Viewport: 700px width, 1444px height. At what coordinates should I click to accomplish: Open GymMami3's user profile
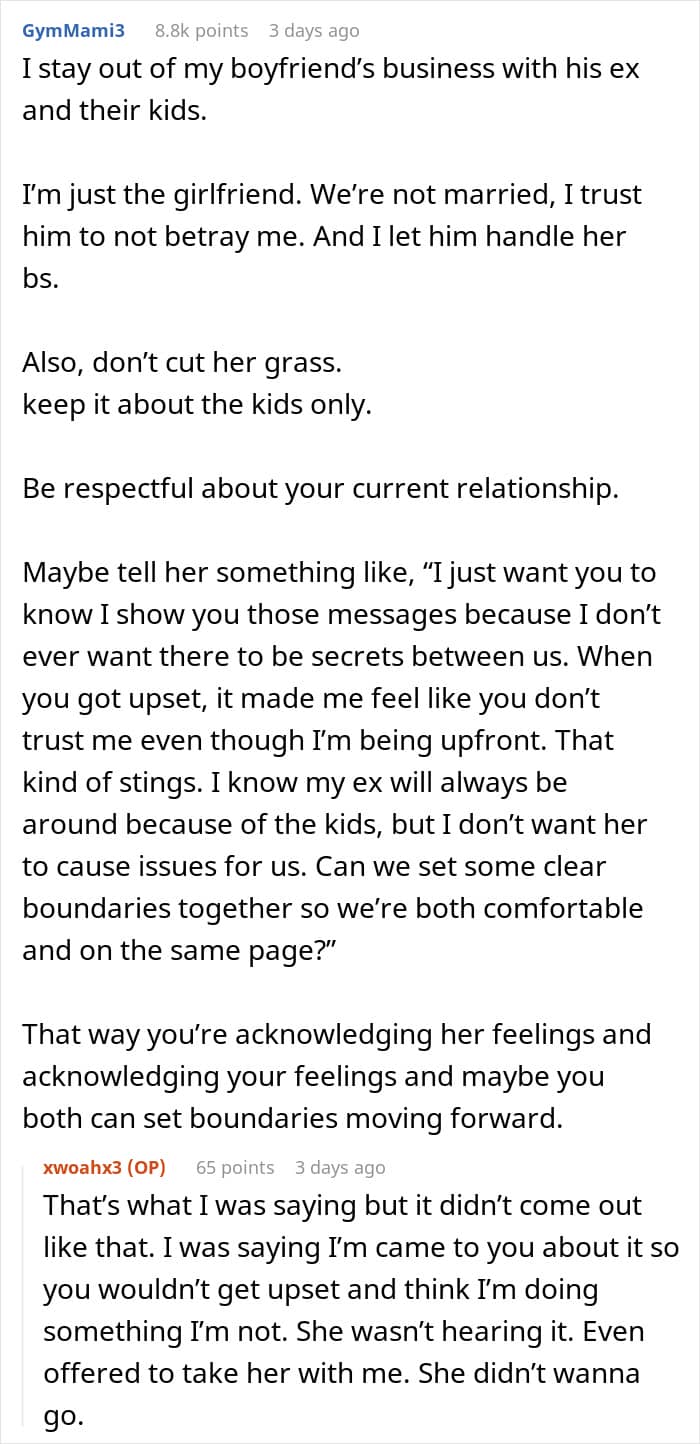point(74,31)
